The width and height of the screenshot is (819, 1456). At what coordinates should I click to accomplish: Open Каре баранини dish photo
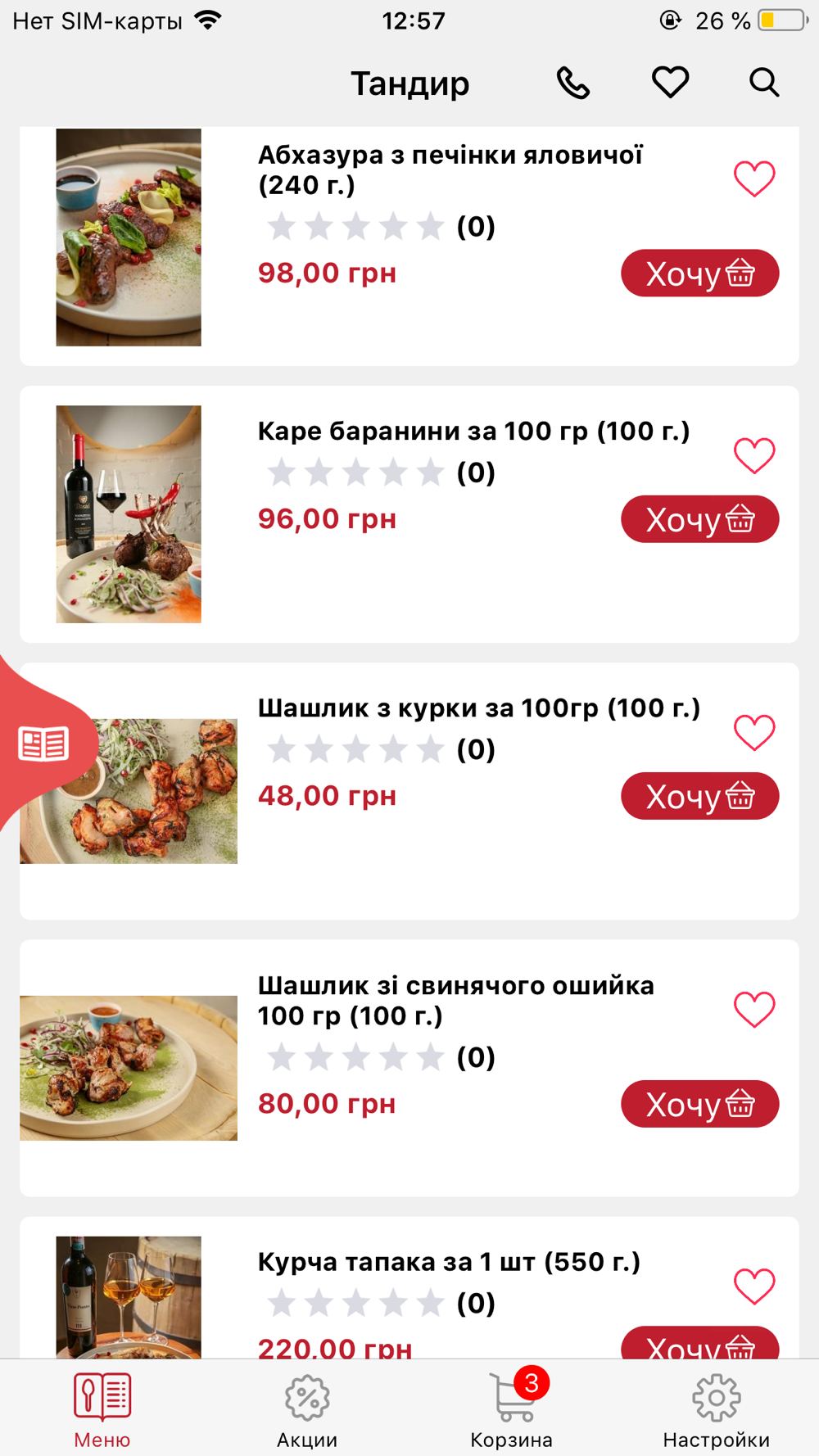point(129,514)
